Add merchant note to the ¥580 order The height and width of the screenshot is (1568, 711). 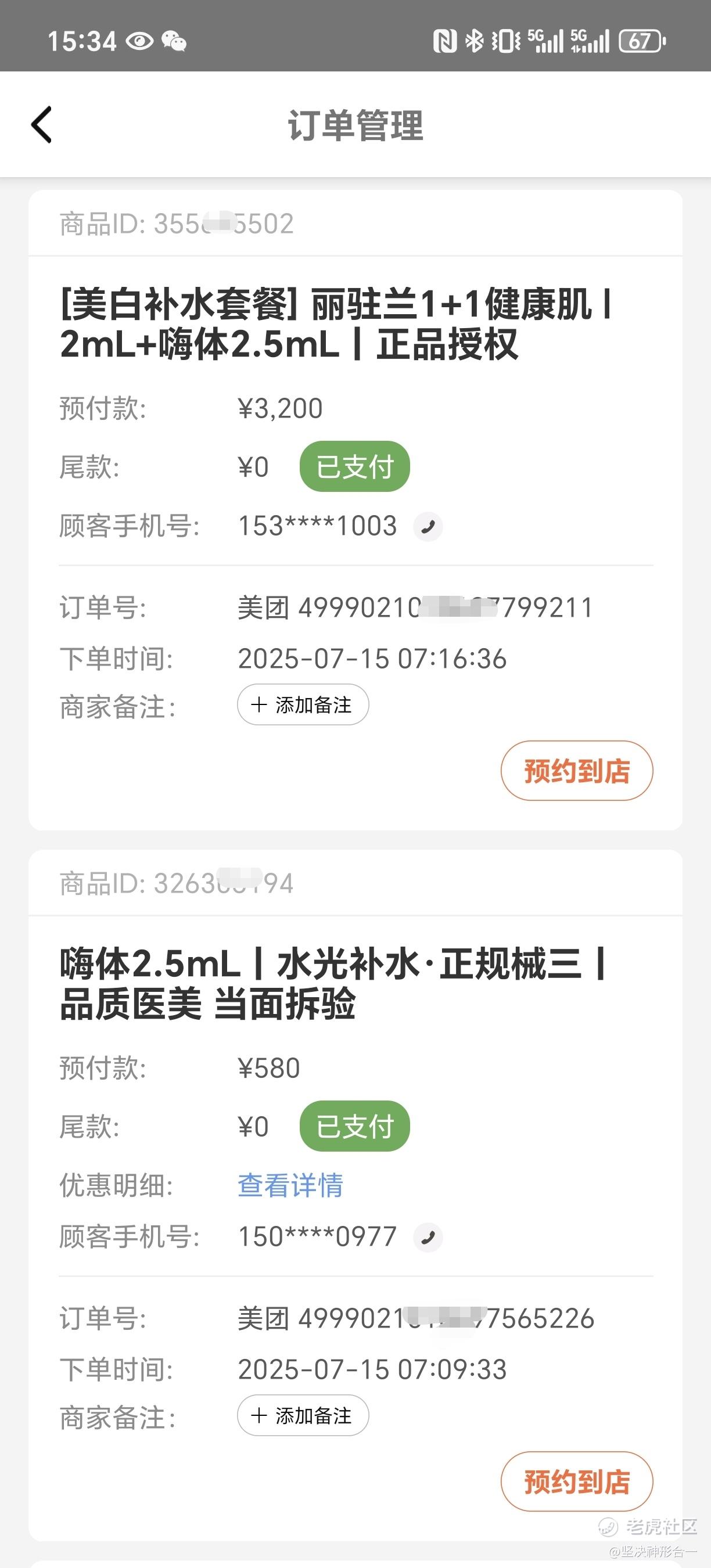pyautogui.click(x=303, y=1416)
